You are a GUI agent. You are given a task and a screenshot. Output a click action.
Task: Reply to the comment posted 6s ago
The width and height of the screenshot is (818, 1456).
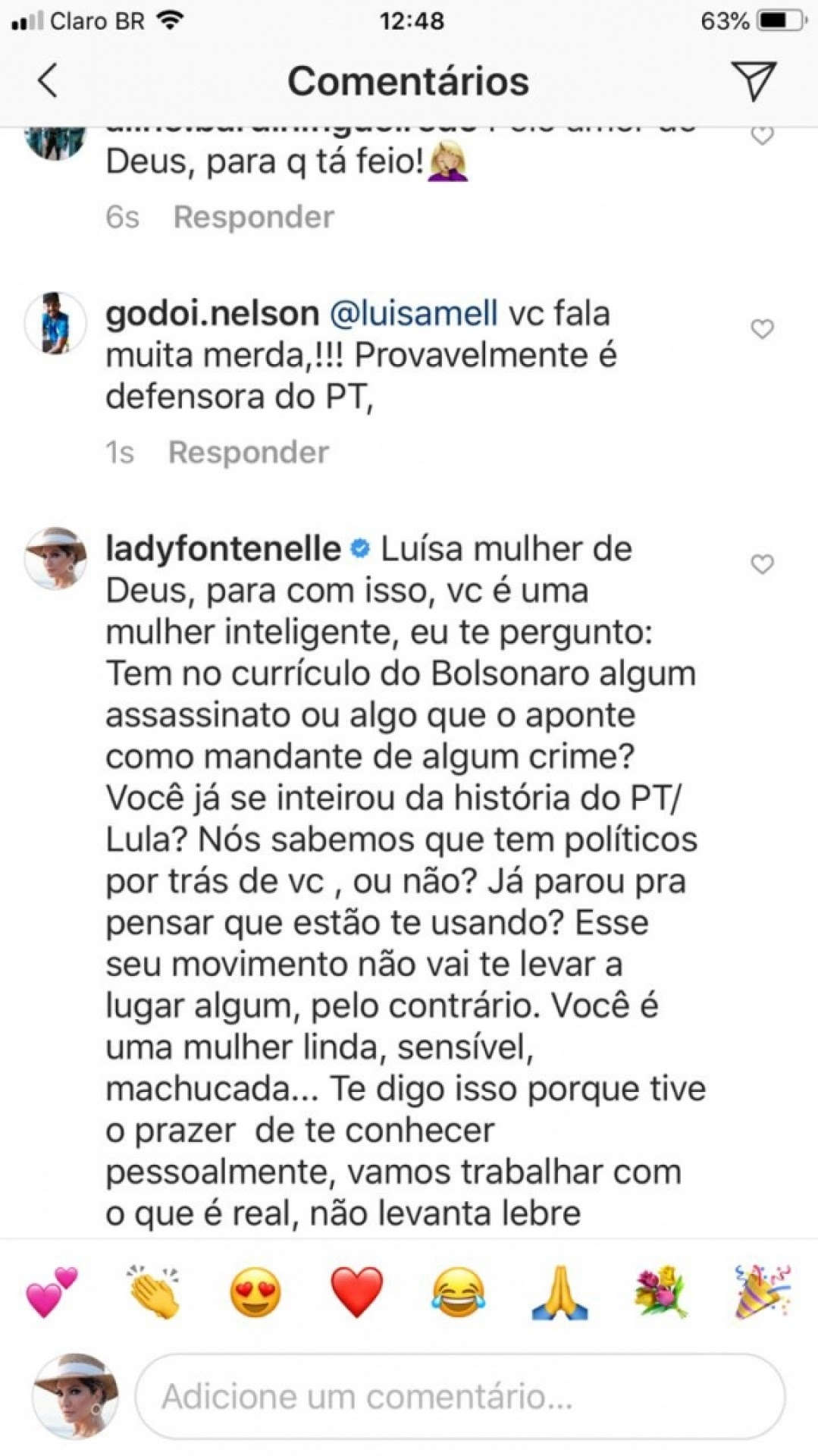coord(253,218)
